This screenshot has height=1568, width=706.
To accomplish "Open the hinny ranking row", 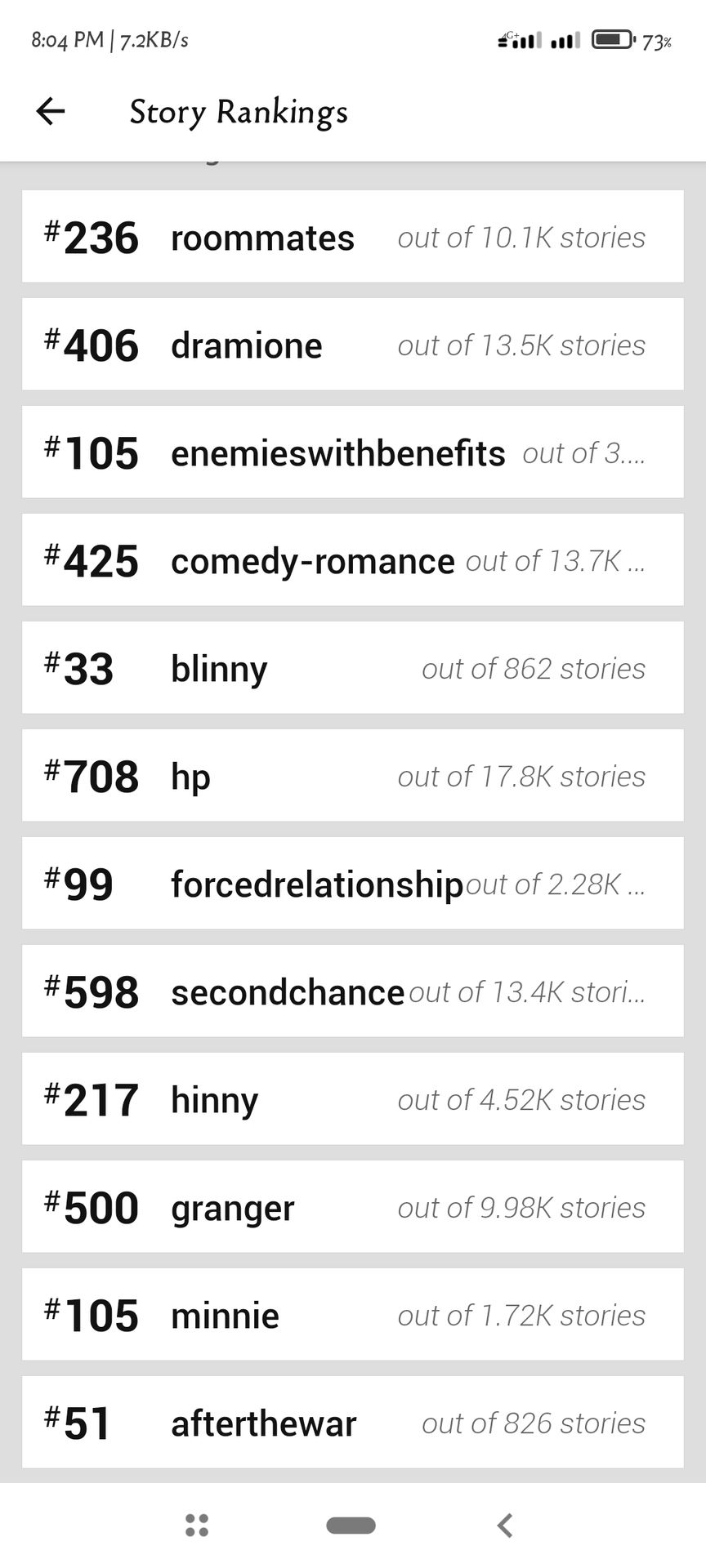I will (x=353, y=1099).
